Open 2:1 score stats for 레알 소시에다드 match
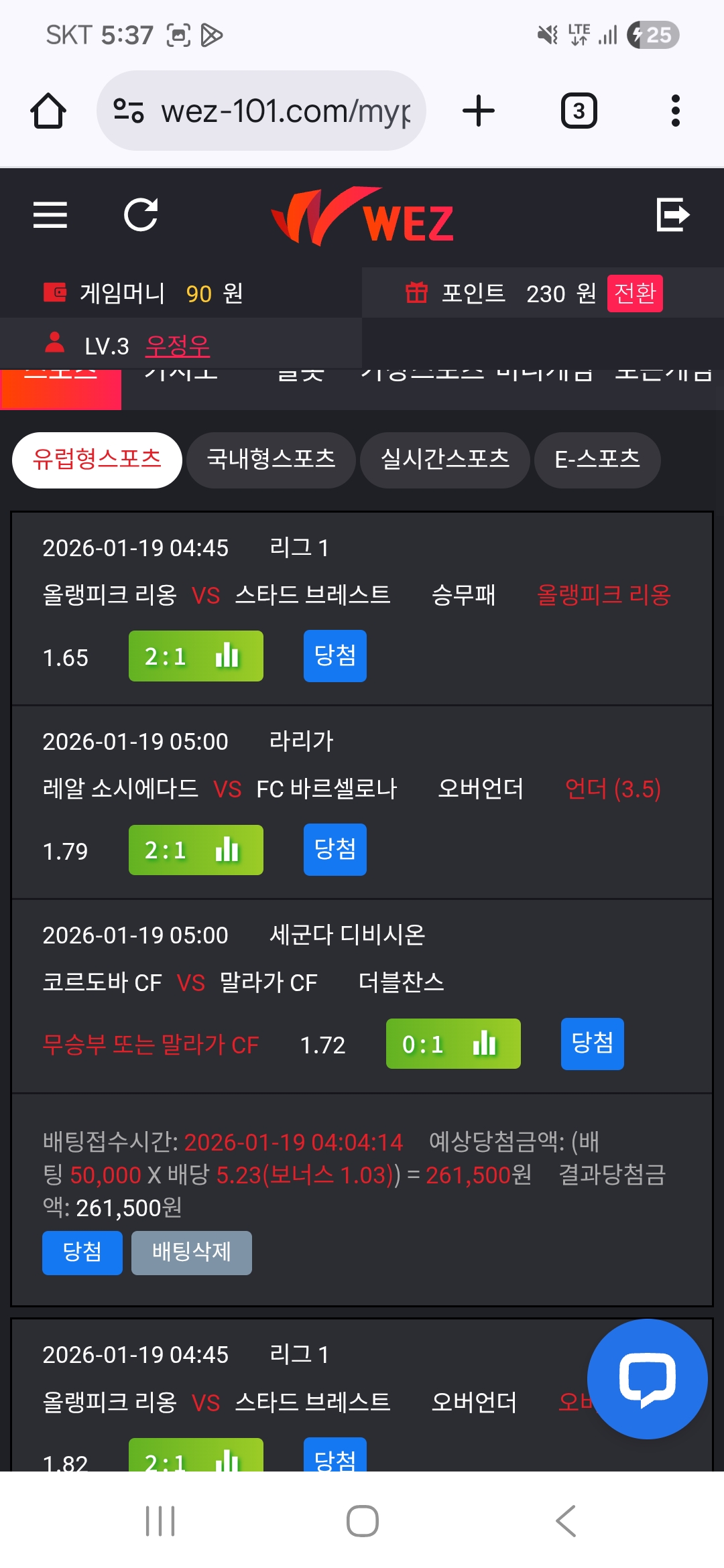The width and height of the screenshot is (724, 1568). (x=196, y=850)
